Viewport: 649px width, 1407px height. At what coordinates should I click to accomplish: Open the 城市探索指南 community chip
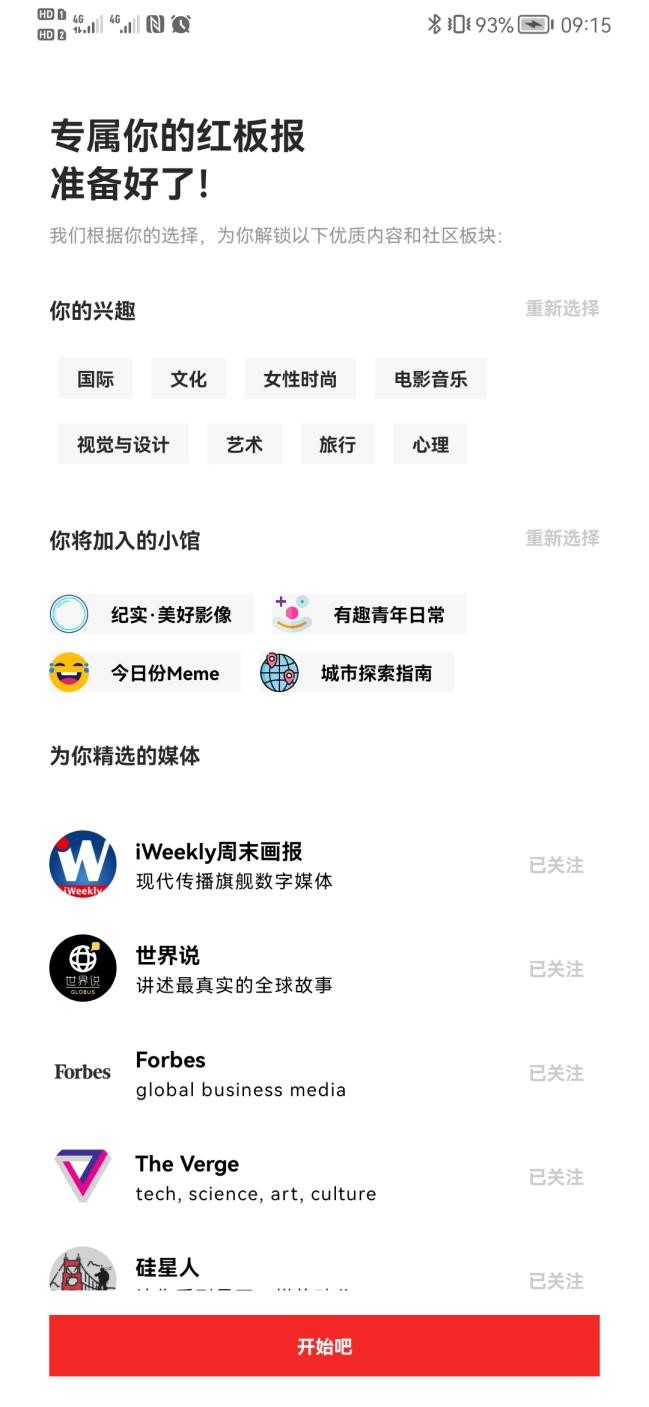[356, 673]
